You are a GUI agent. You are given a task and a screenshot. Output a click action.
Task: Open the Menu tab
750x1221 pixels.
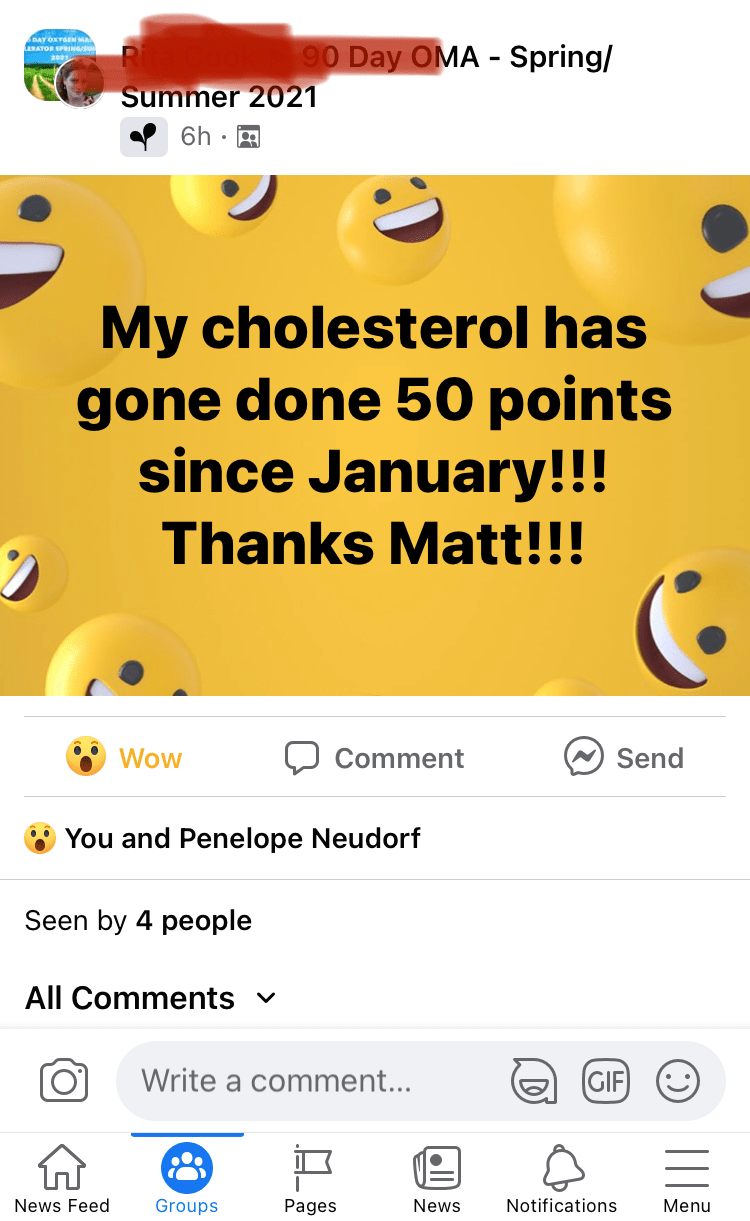click(x=687, y=1178)
